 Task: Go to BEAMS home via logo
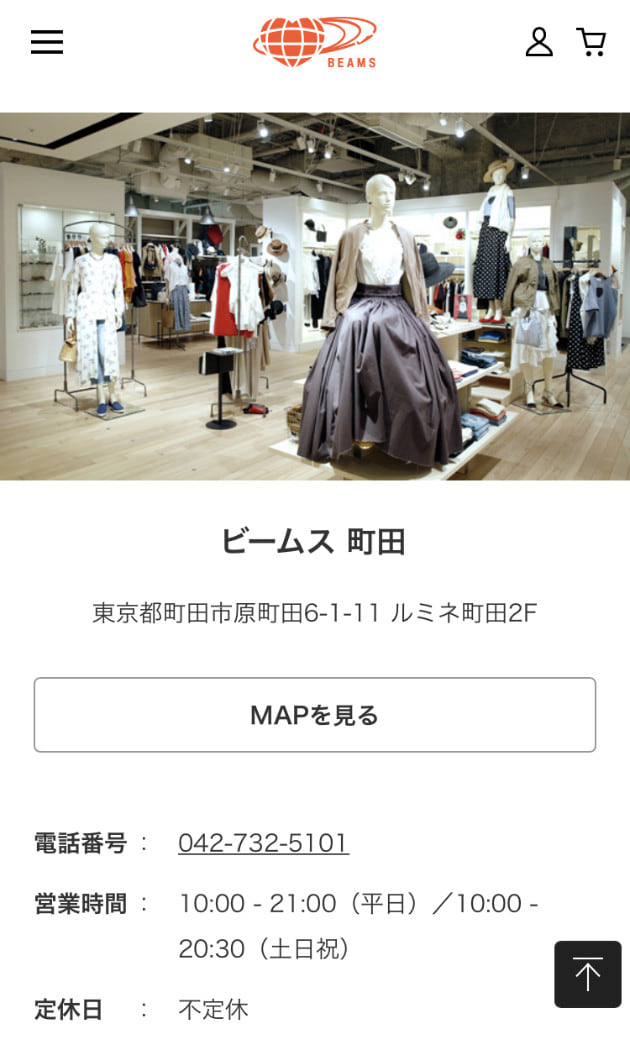(x=315, y=42)
